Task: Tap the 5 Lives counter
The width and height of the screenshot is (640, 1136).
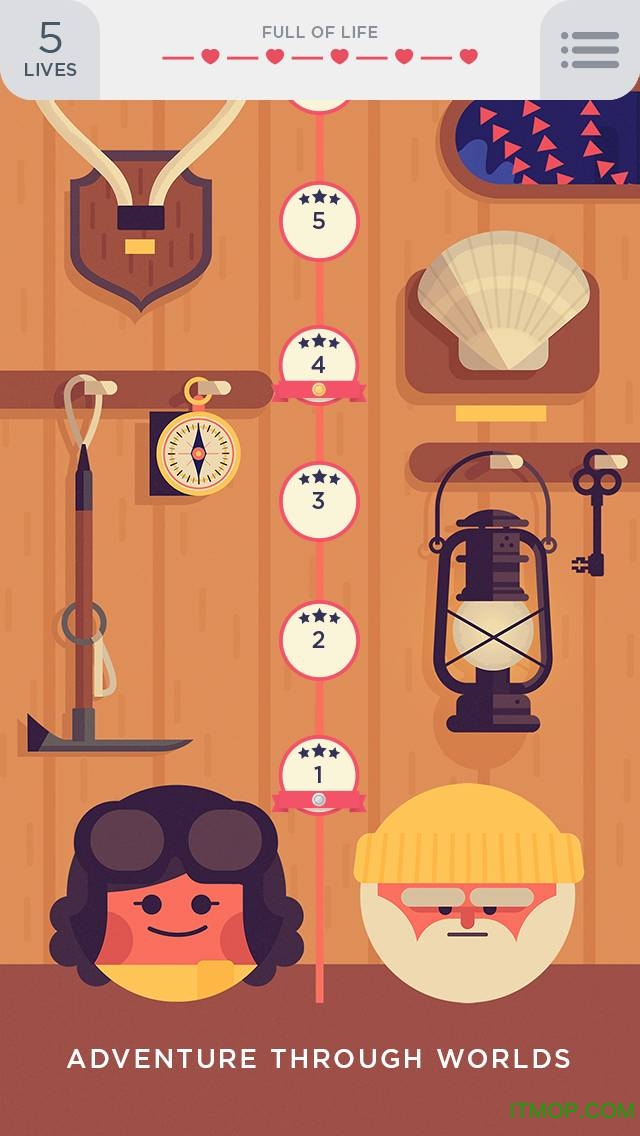Action: point(50,50)
